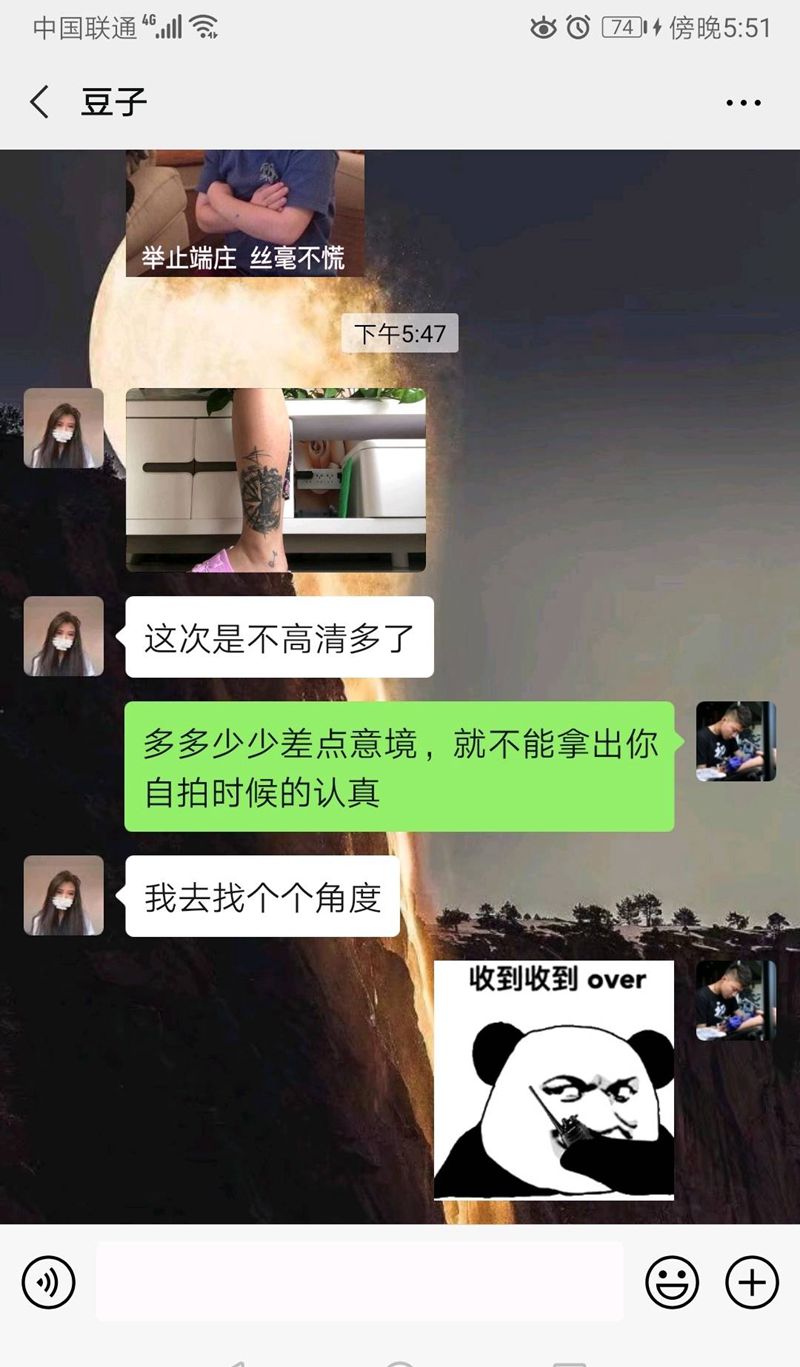Open the emoji sticker panel
The width and height of the screenshot is (800, 1367).
(x=672, y=1281)
